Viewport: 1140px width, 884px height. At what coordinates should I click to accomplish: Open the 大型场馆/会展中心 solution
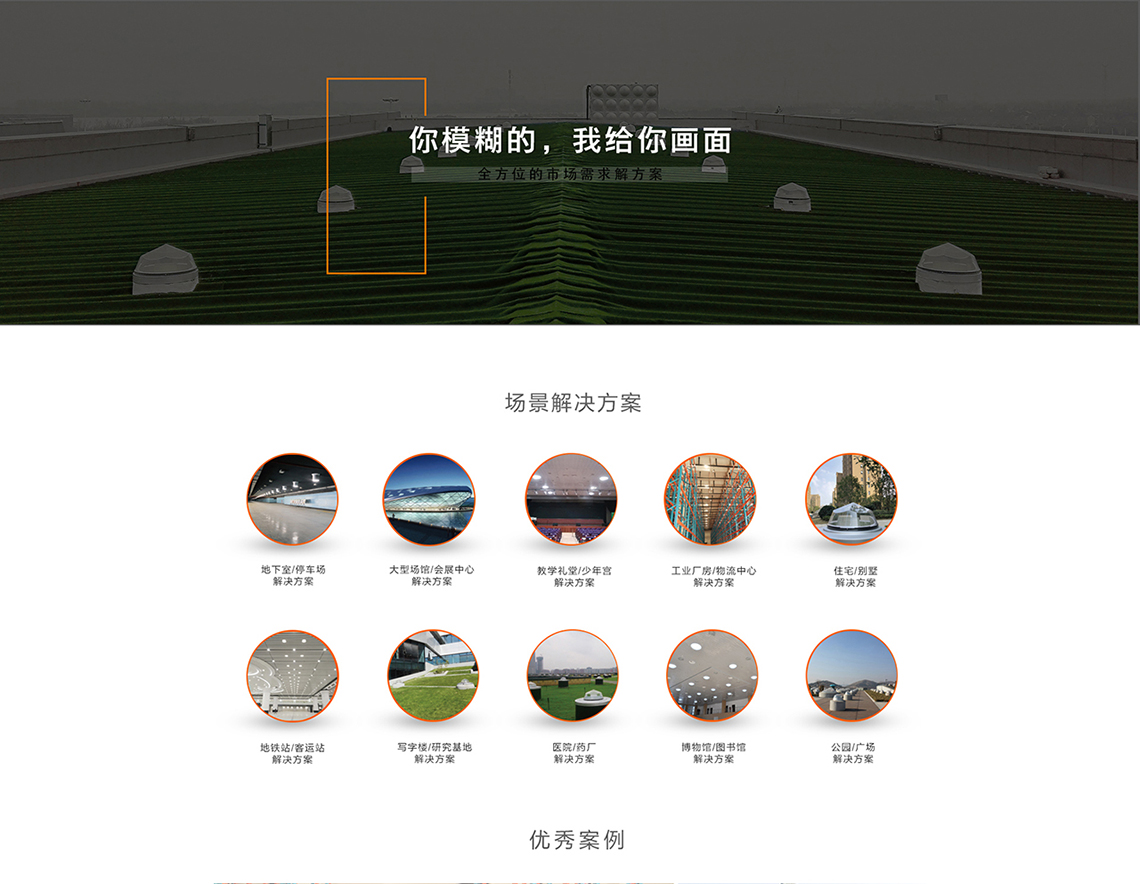tap(429, 499)
